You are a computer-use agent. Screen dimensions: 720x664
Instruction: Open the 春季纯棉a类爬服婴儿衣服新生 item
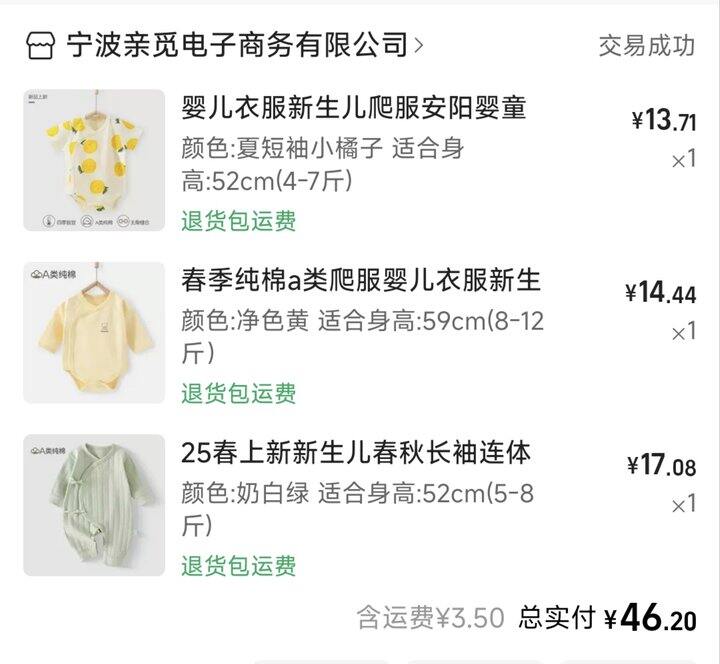(360, 280)
